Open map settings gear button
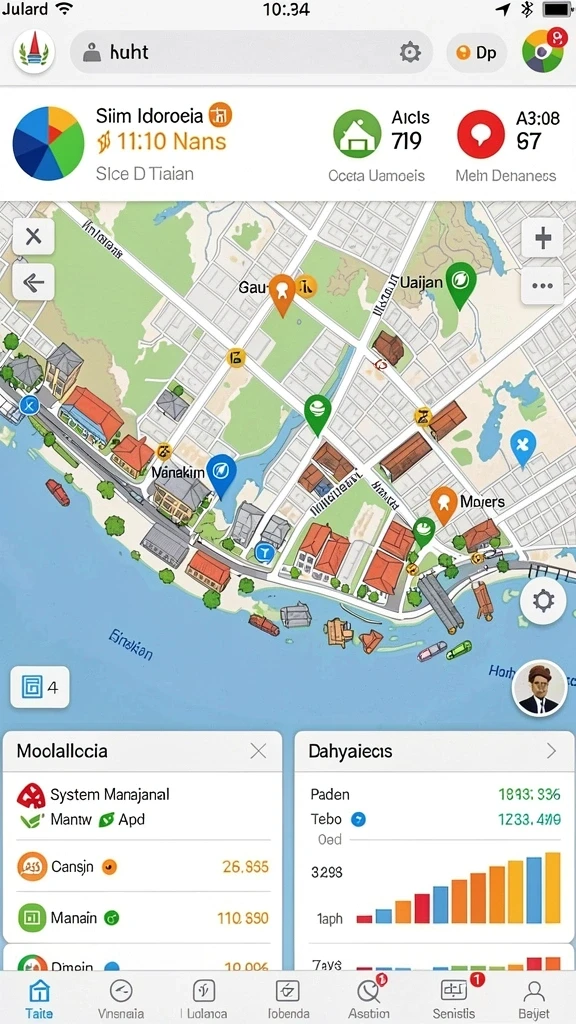 pyautogui.click(x=543, y=600)
